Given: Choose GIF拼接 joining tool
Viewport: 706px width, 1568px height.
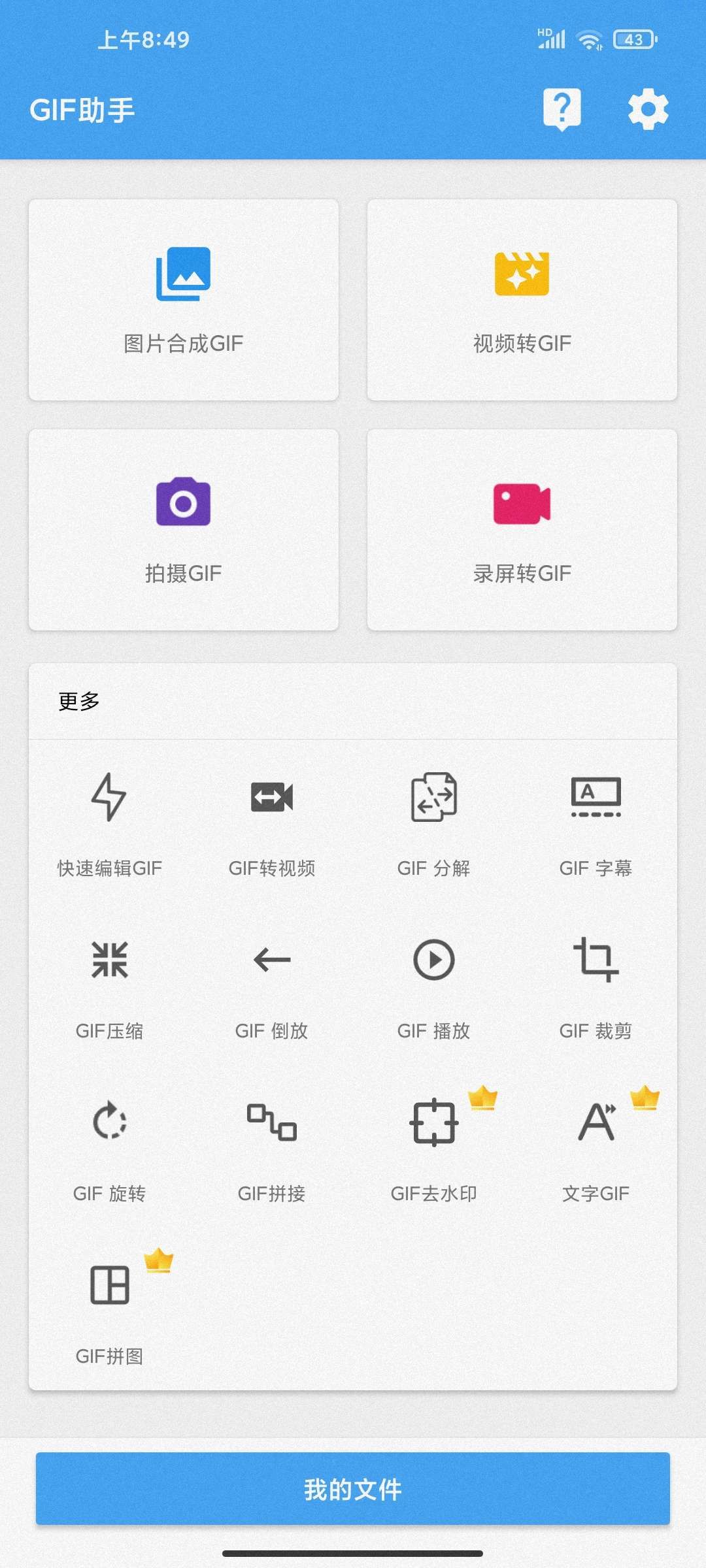Looking at the screenshot, I should coord(272,1149).
